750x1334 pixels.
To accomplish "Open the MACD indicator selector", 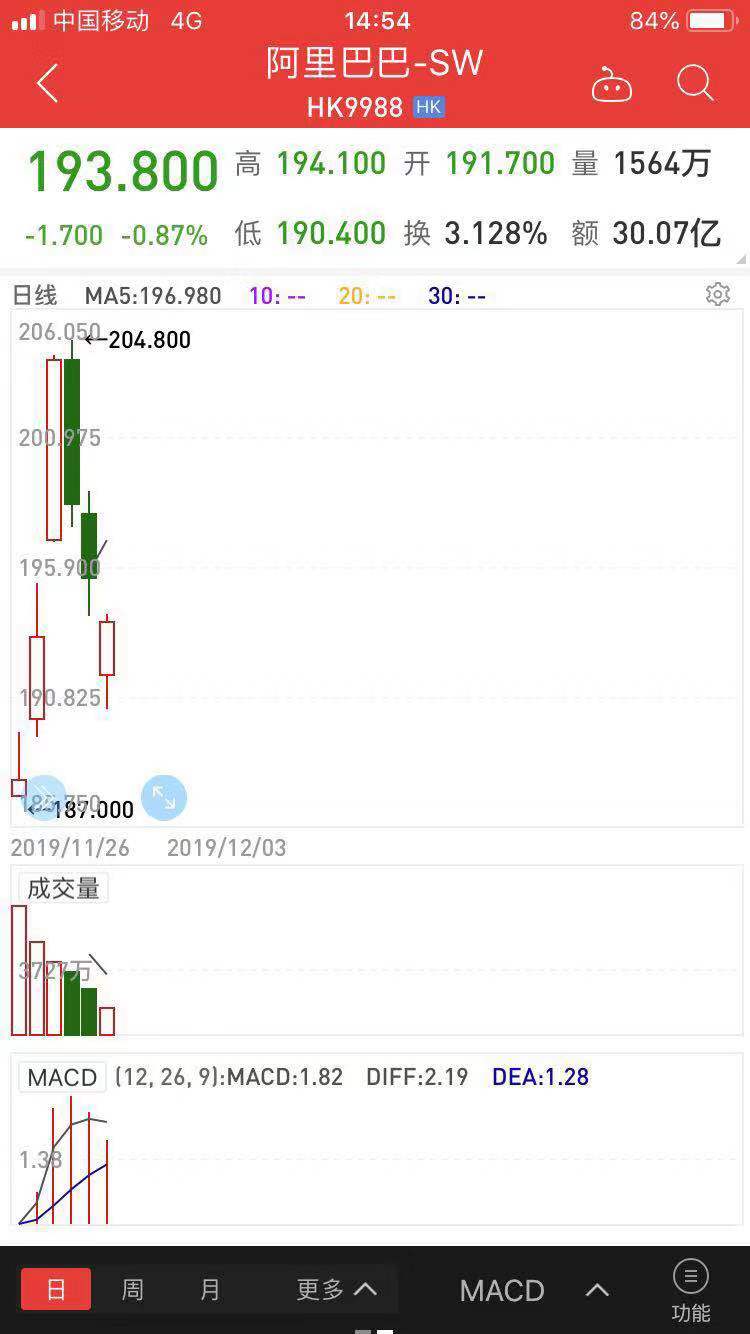I will pyautogui.click(x=534, y=1290).
